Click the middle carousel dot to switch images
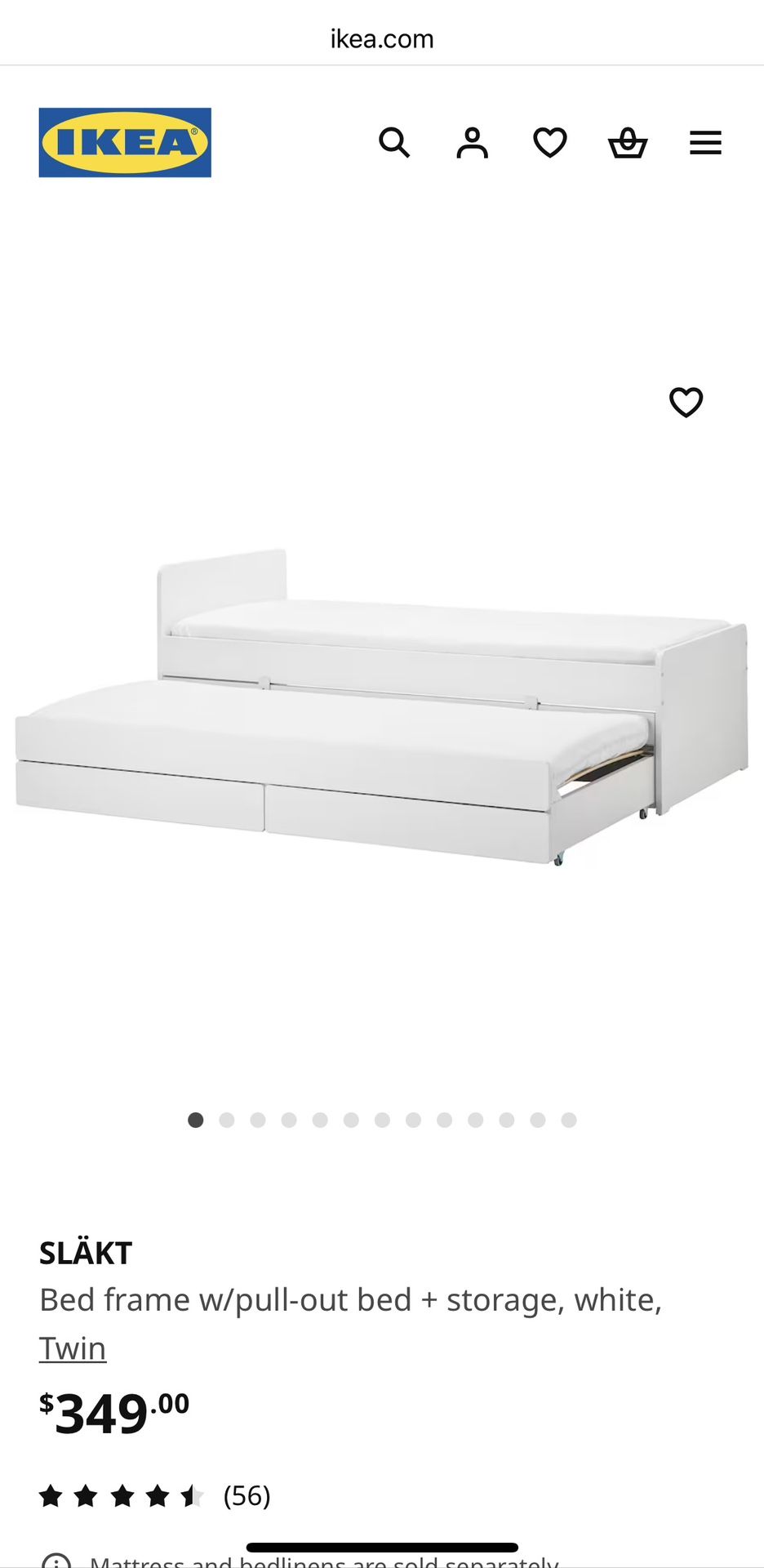This screenshot has height=1568, width=764. pos(382,1120)
